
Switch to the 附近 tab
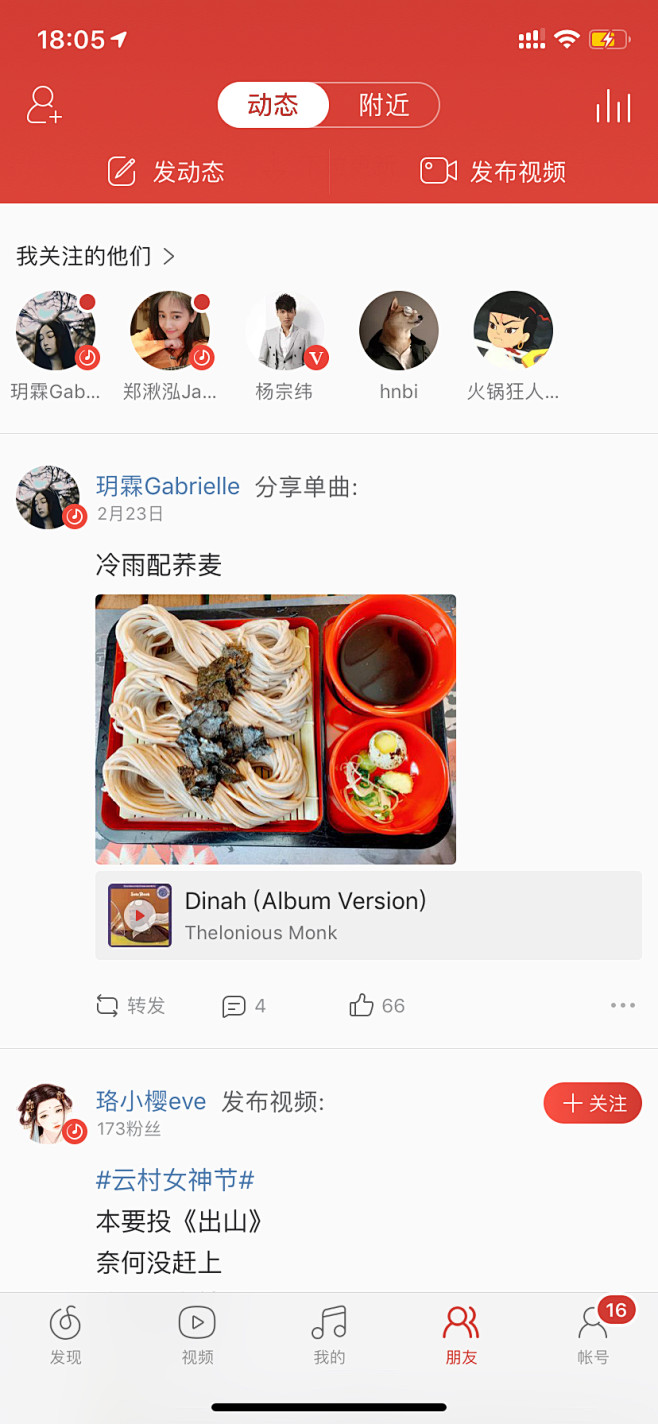click(384, 105)
